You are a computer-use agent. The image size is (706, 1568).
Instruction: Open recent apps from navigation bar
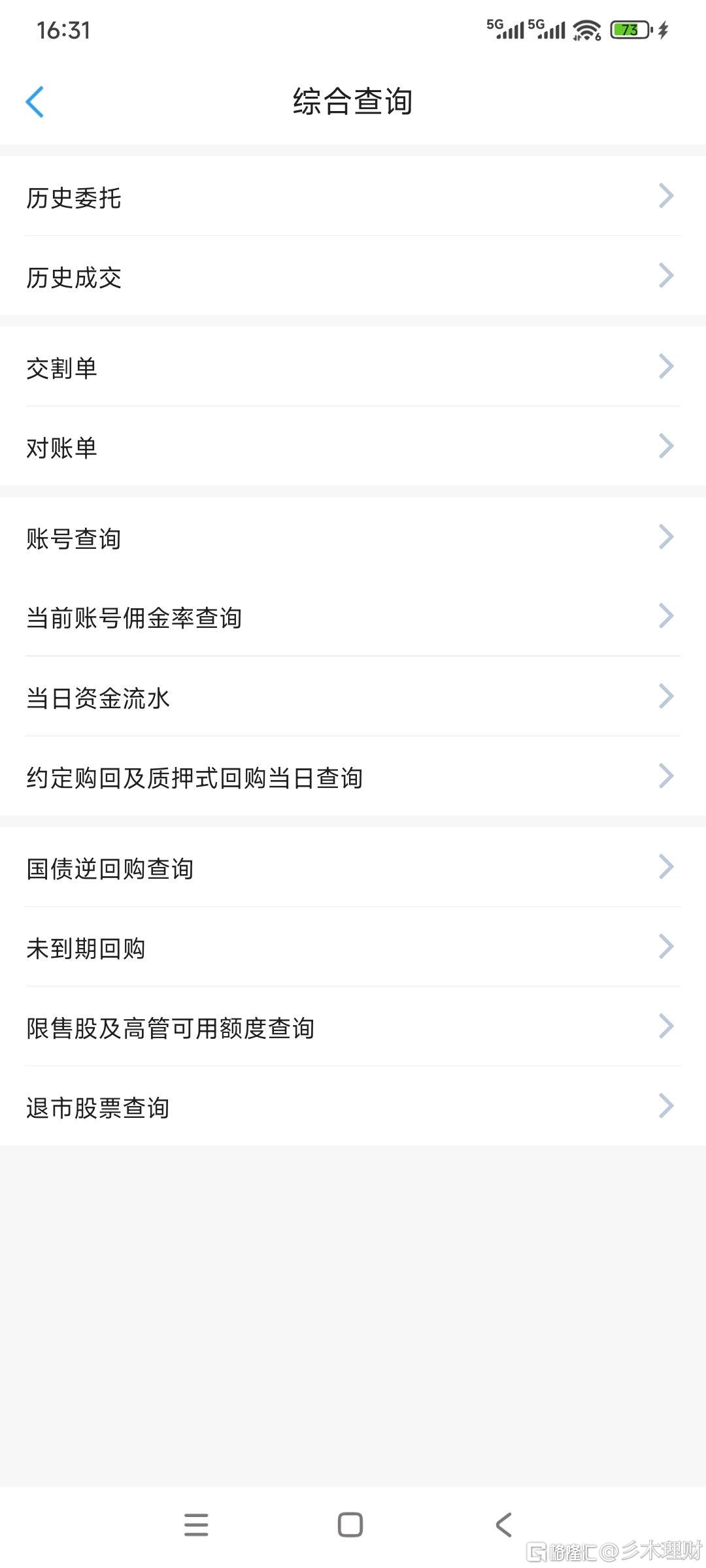click(196, 1525)
